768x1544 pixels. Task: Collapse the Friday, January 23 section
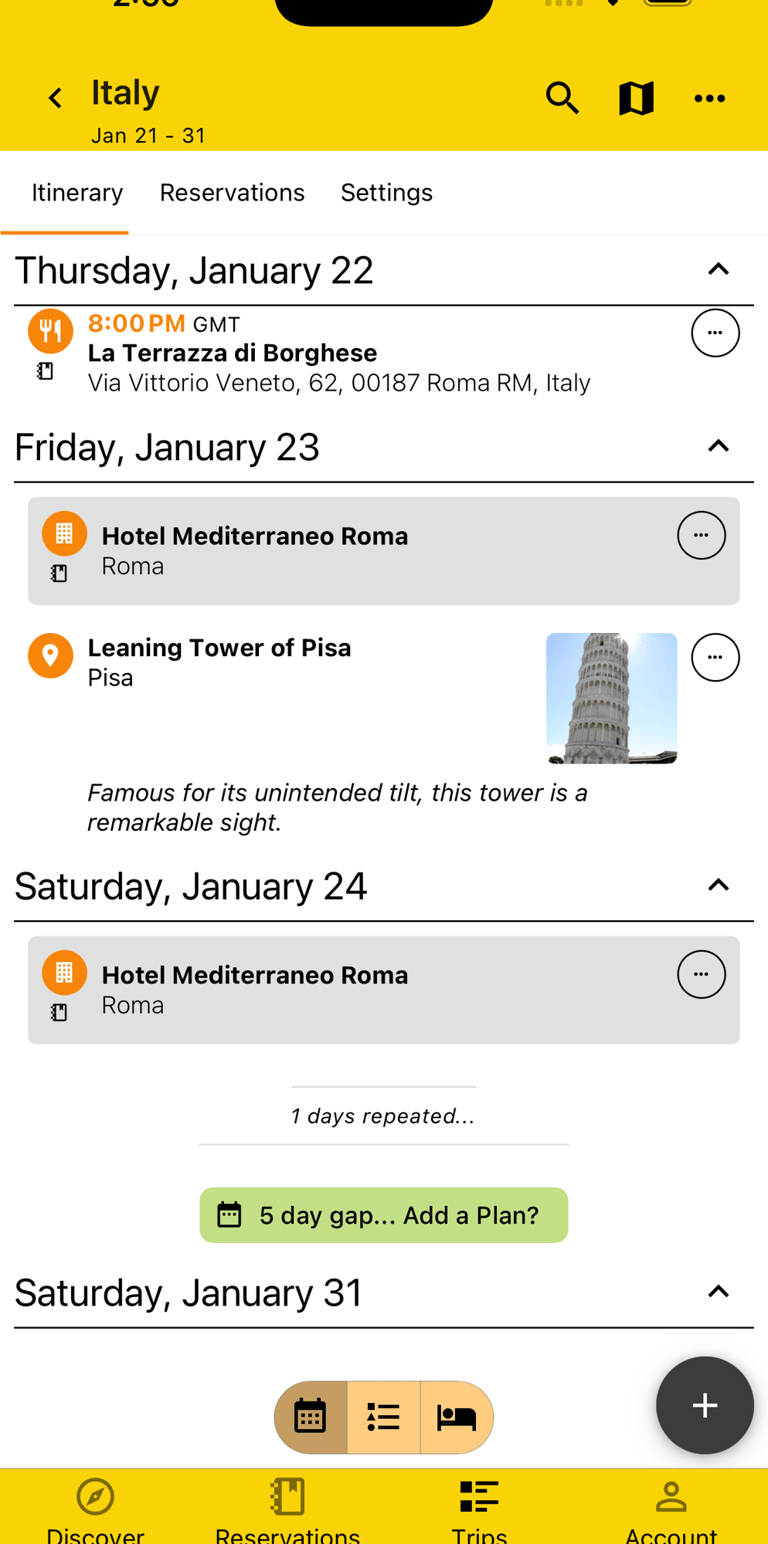[x=718, y=446]
